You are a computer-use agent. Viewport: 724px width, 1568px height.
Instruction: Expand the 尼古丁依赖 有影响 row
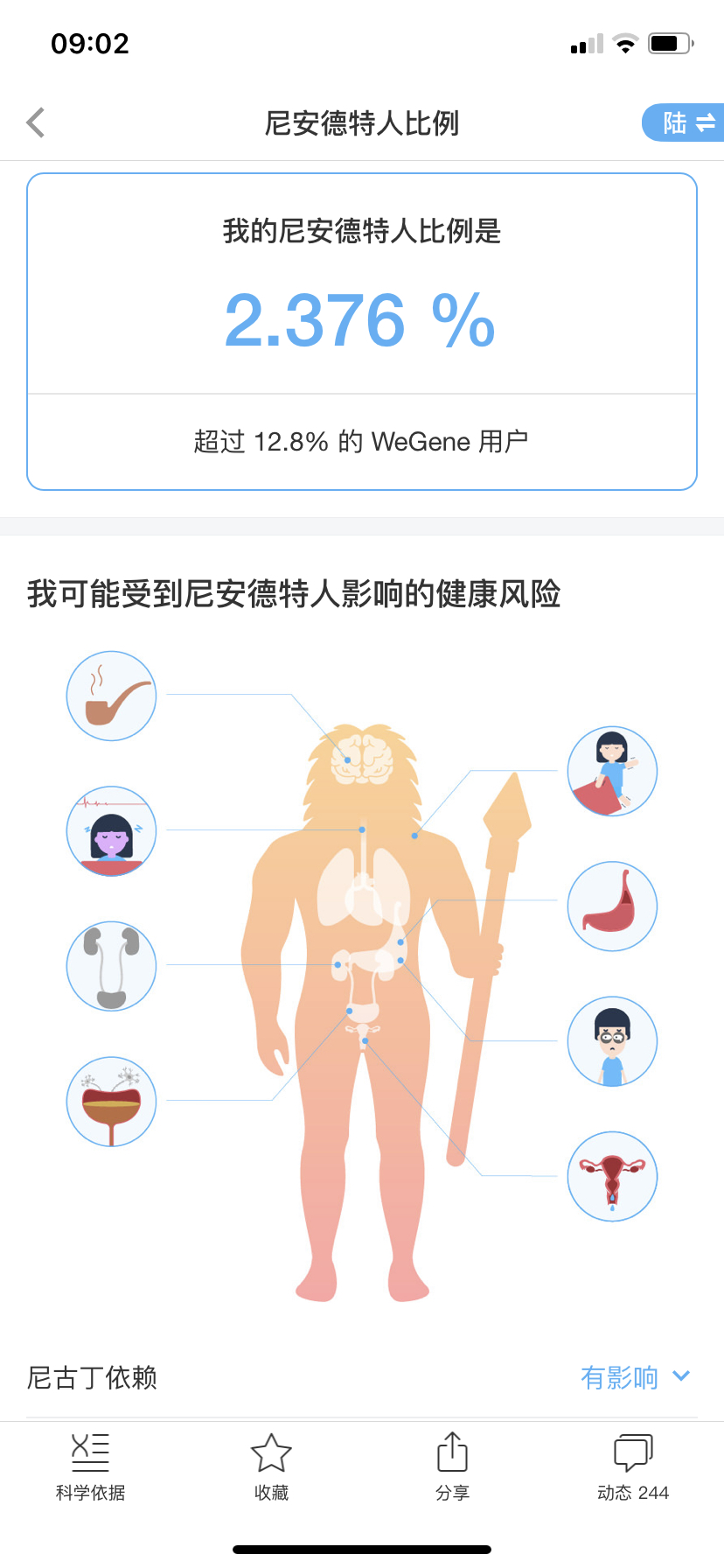[x=362, y=1377]
